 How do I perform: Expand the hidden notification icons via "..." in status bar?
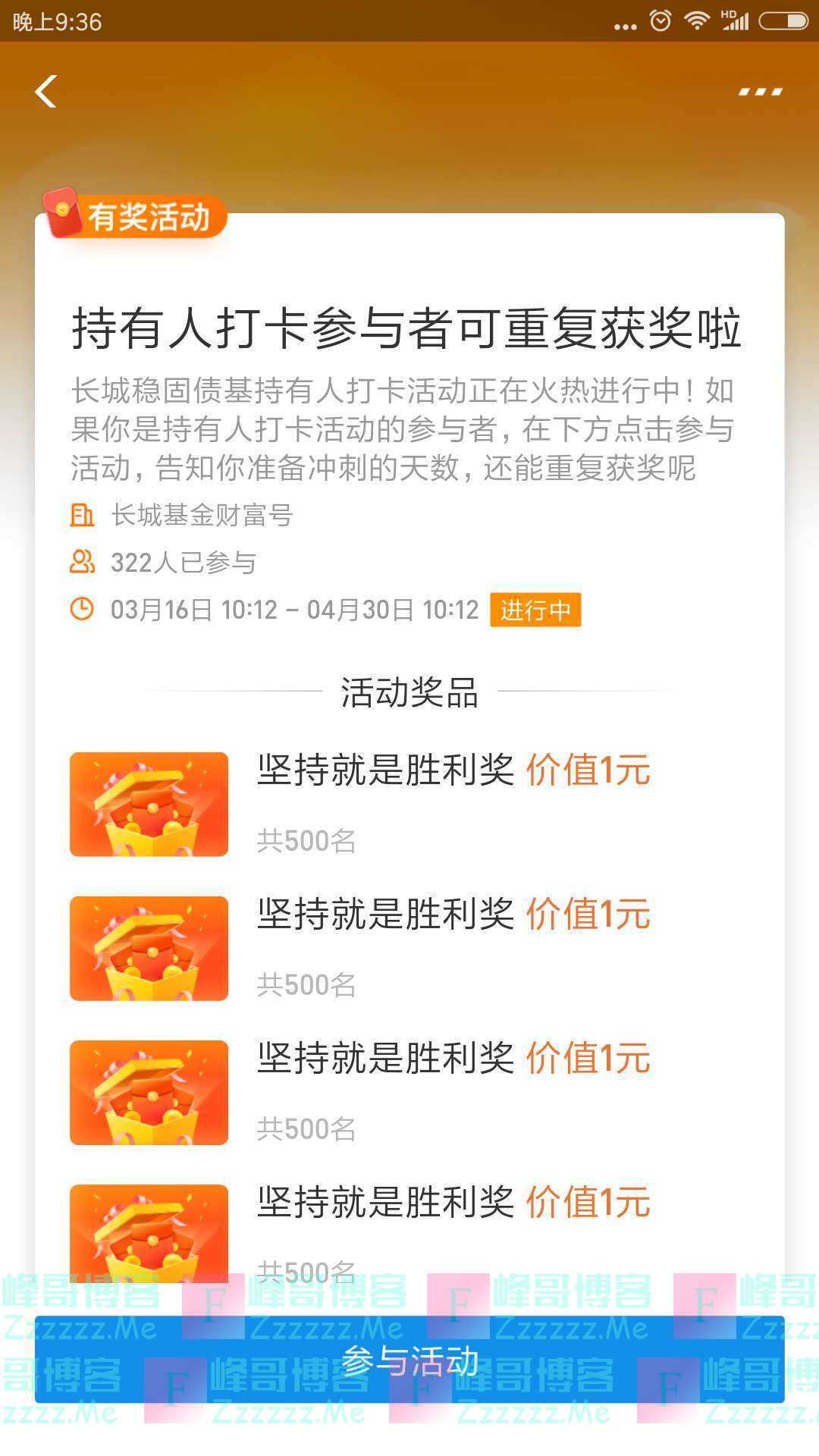(624, 24)
